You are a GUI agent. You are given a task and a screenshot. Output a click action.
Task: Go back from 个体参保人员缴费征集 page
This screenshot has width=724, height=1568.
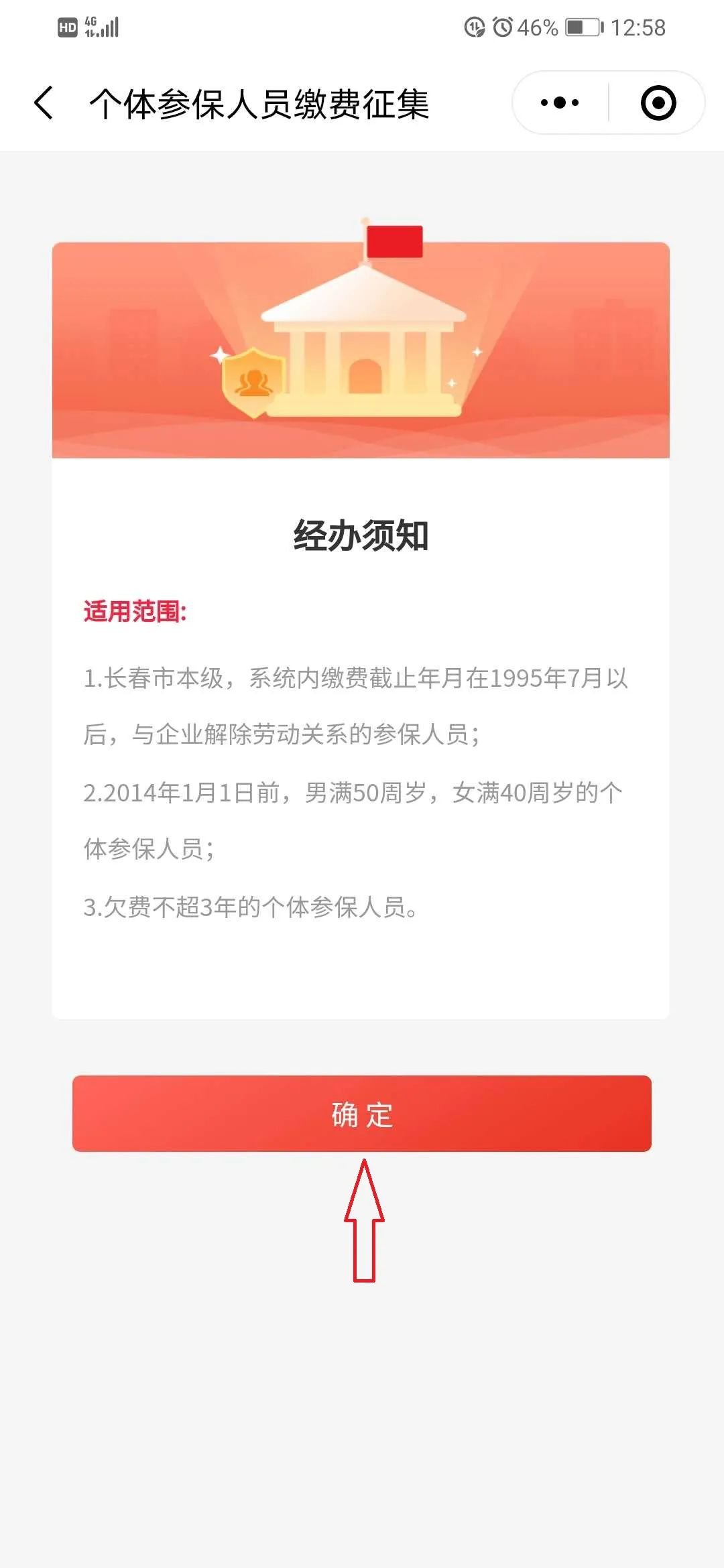(x=44, y=103)
